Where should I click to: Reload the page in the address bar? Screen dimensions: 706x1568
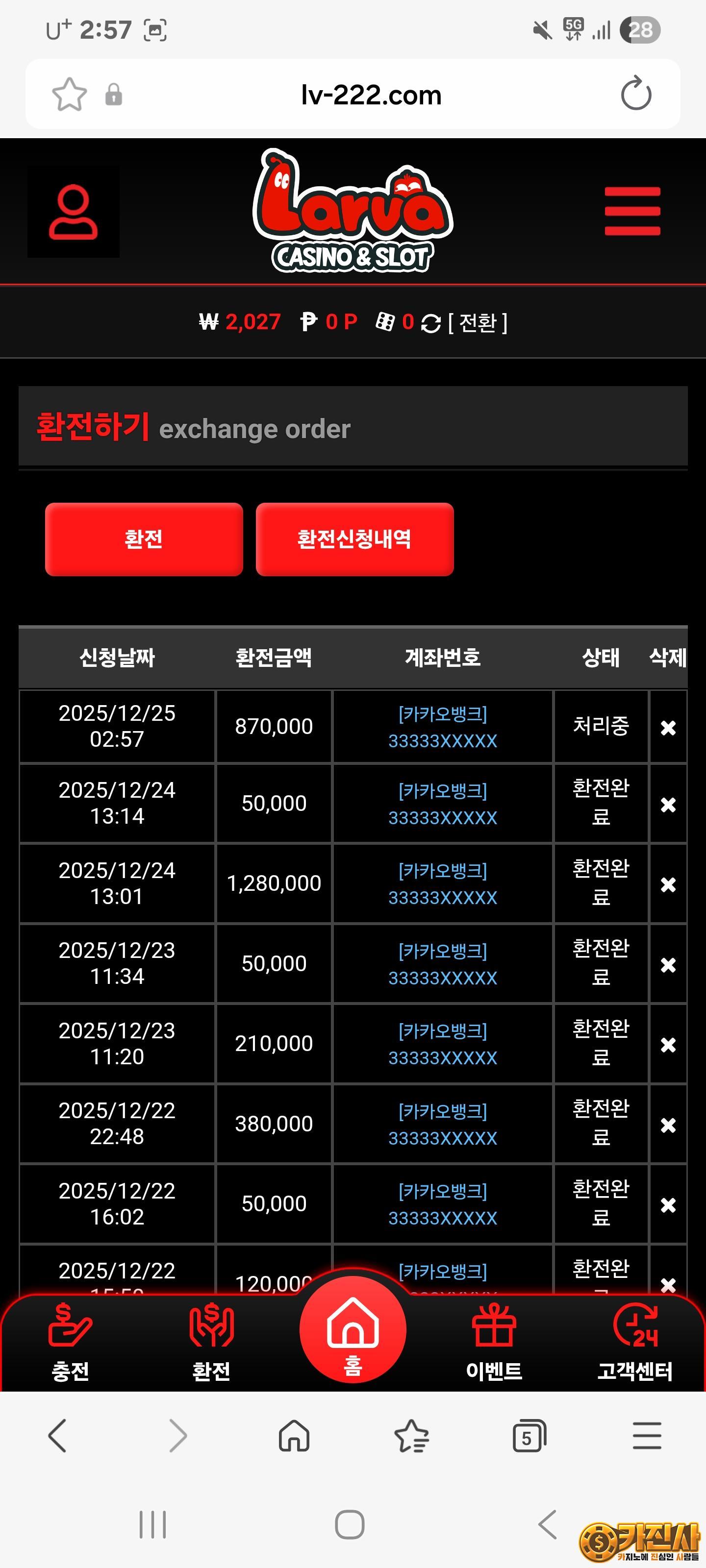[x=635, y=95]
